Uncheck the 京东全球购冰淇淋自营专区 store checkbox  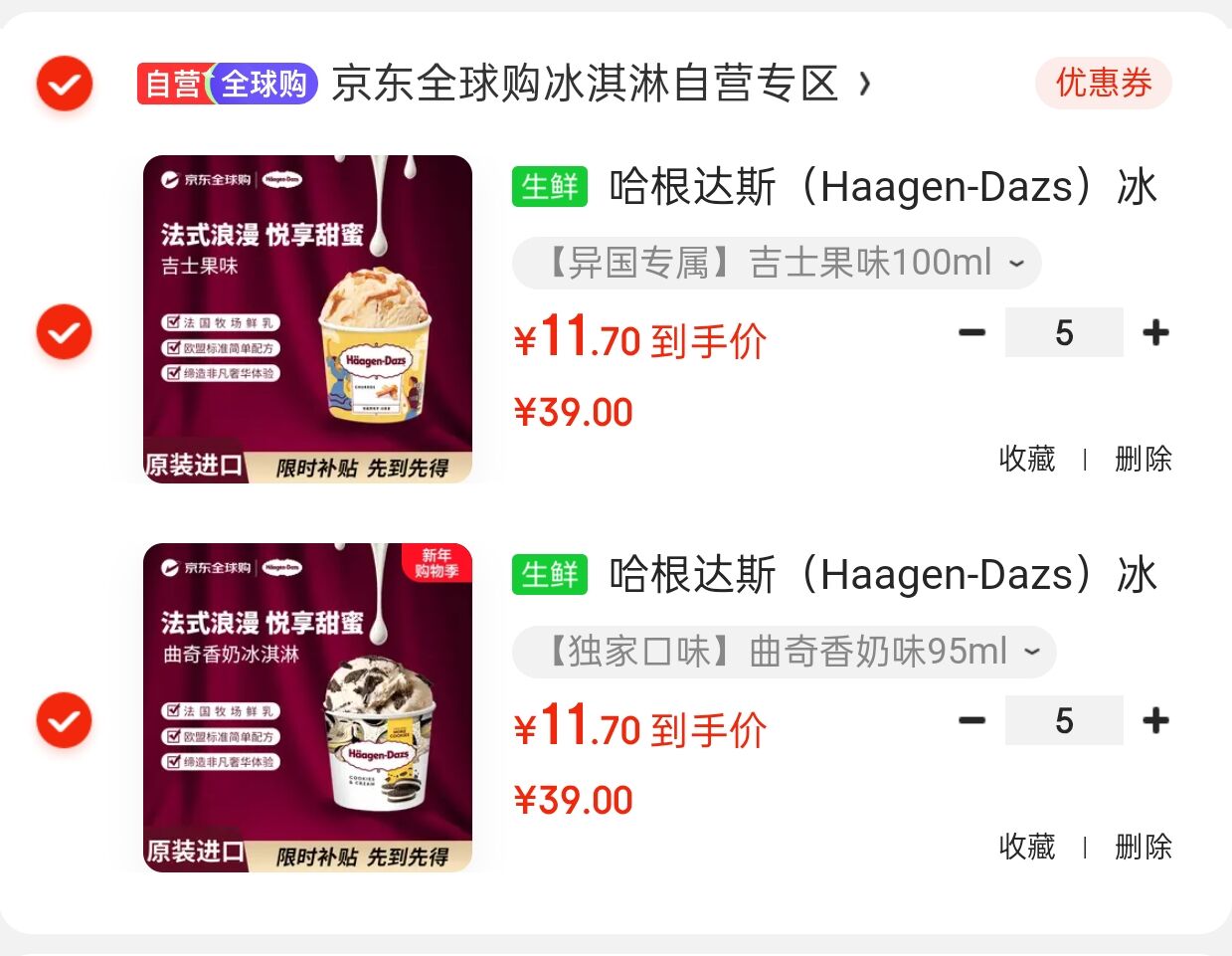(65, 84)
